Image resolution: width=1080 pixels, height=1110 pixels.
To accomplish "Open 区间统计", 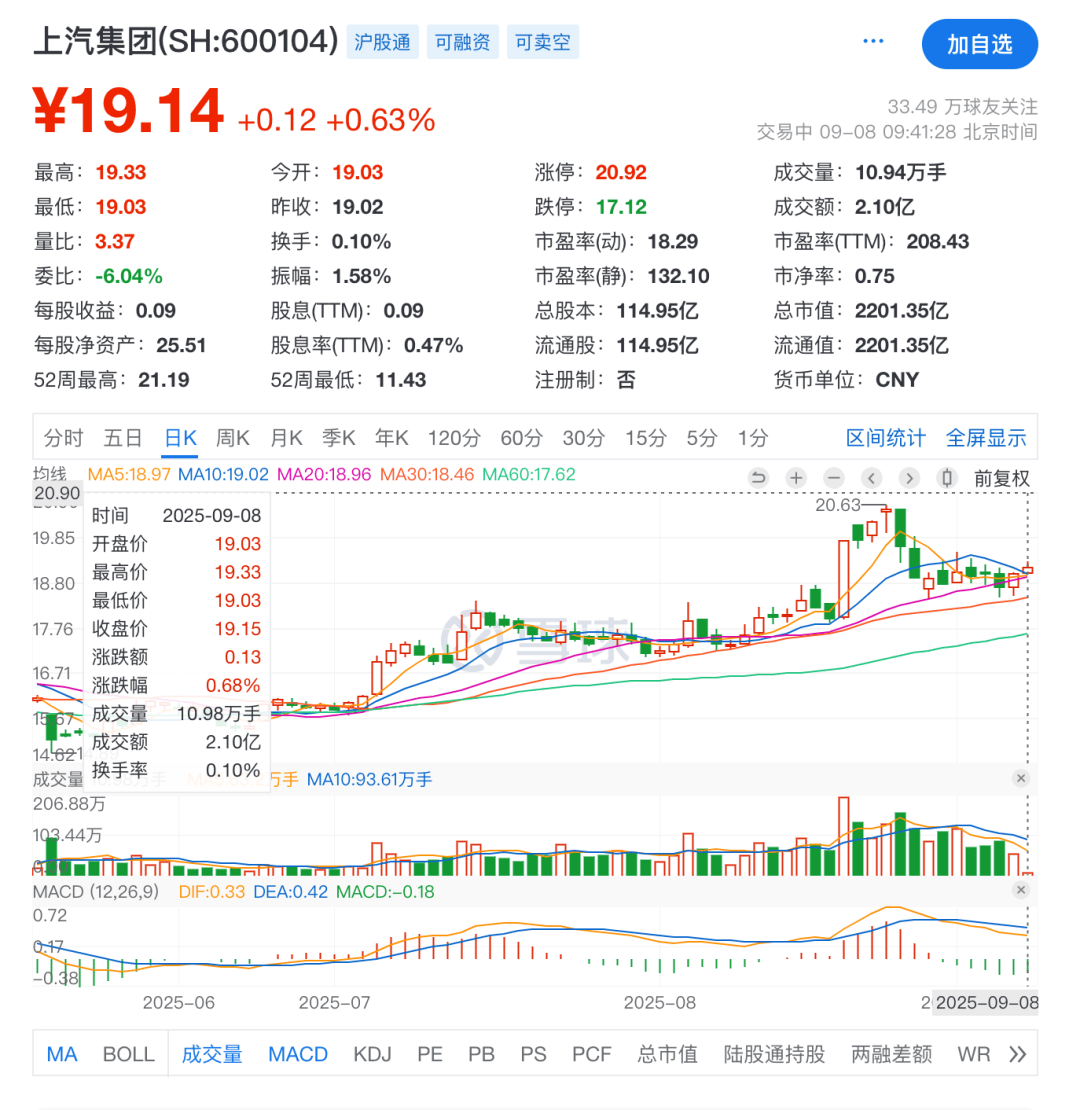I will point(886,438).
